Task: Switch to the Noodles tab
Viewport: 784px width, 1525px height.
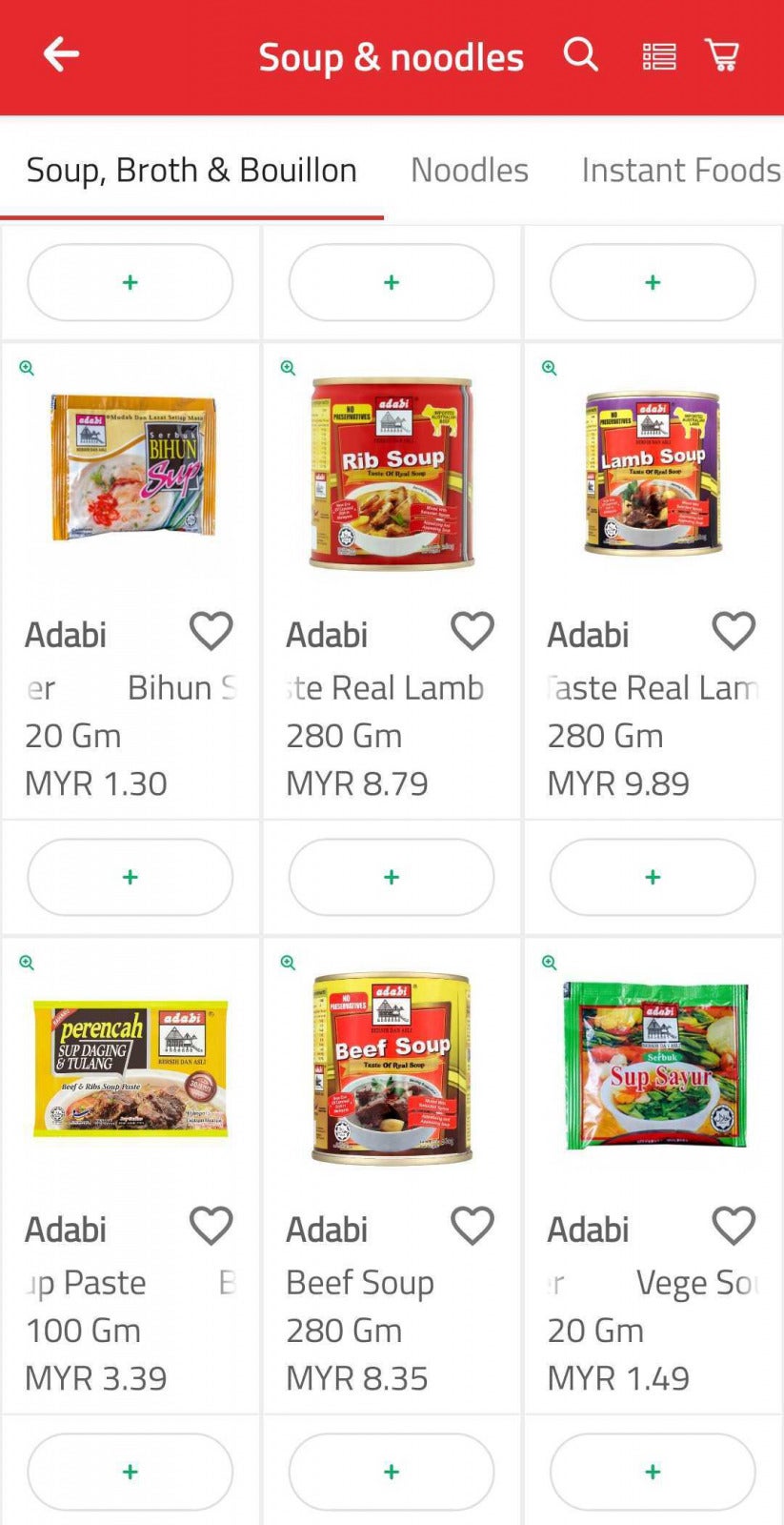Action: pos(469,170)
